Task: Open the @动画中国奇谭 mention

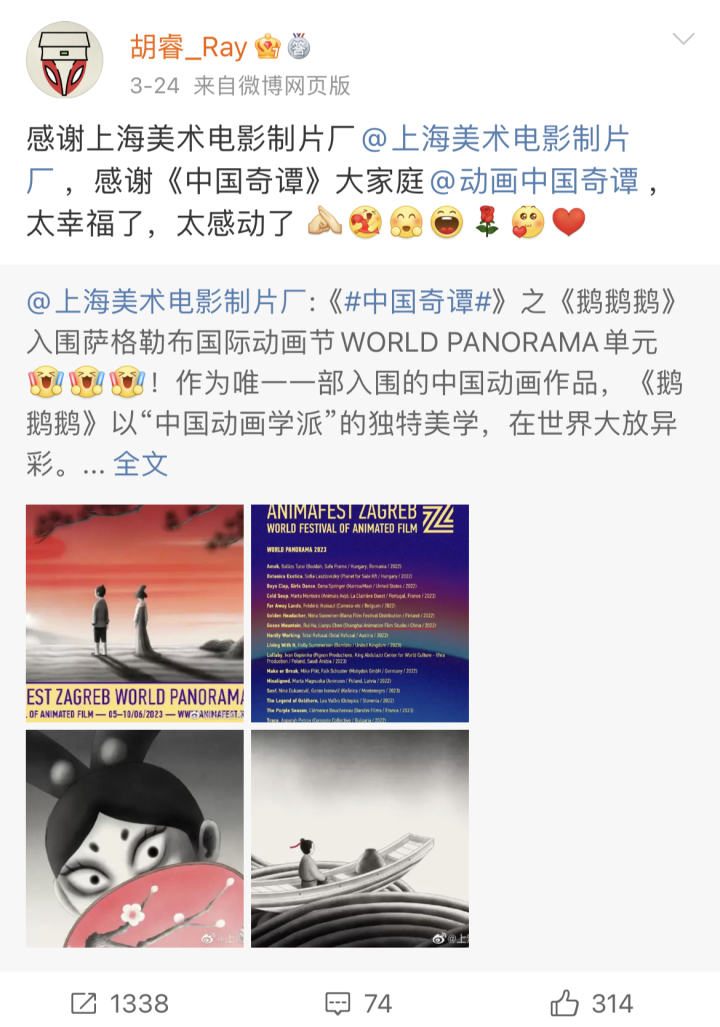Action: (x=534, y=181)
